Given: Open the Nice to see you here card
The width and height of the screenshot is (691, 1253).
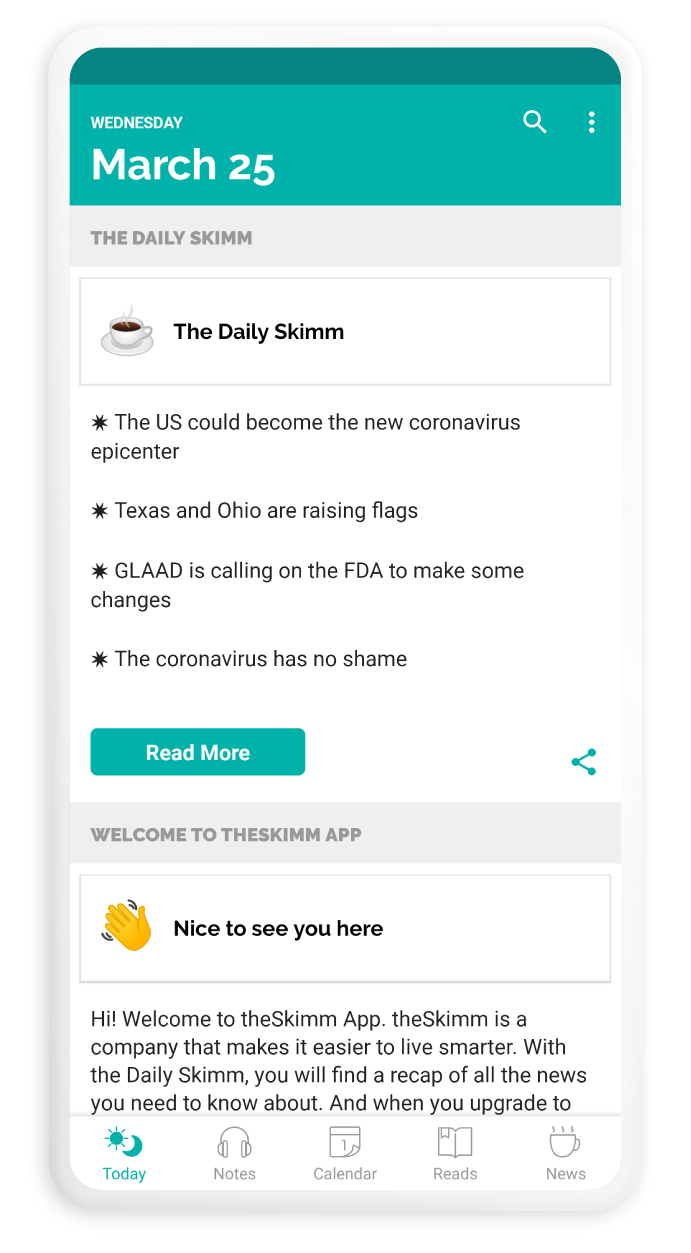Looking at the screenshot, I should [x=345, y=928].
